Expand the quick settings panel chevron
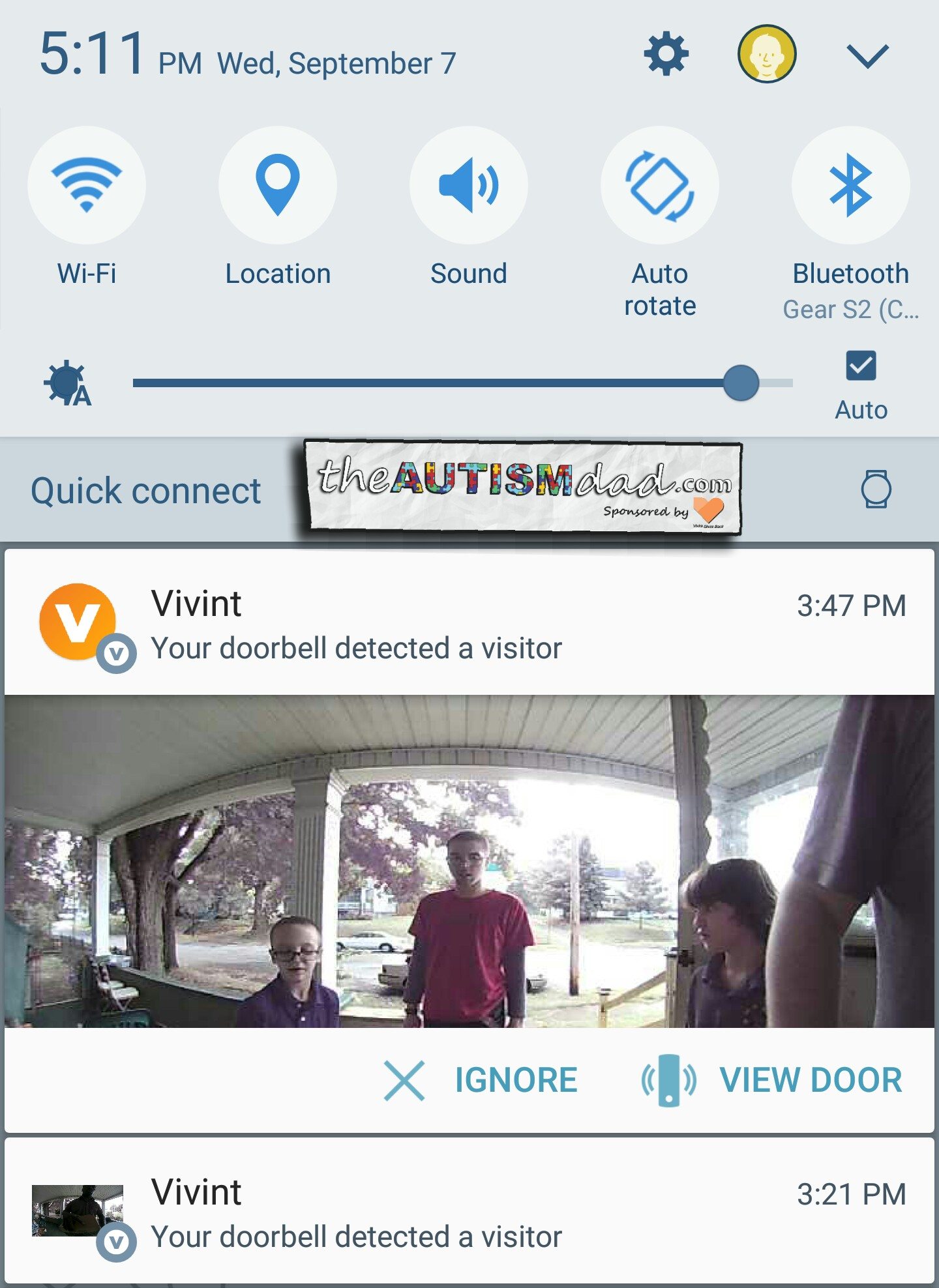 point(867,56)
